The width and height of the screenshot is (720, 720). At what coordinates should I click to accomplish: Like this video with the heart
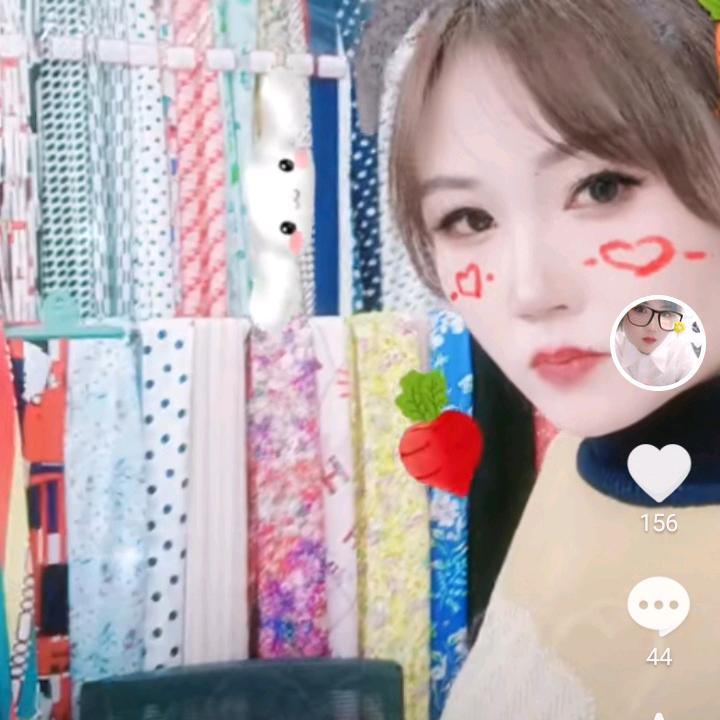click(658, 472)
